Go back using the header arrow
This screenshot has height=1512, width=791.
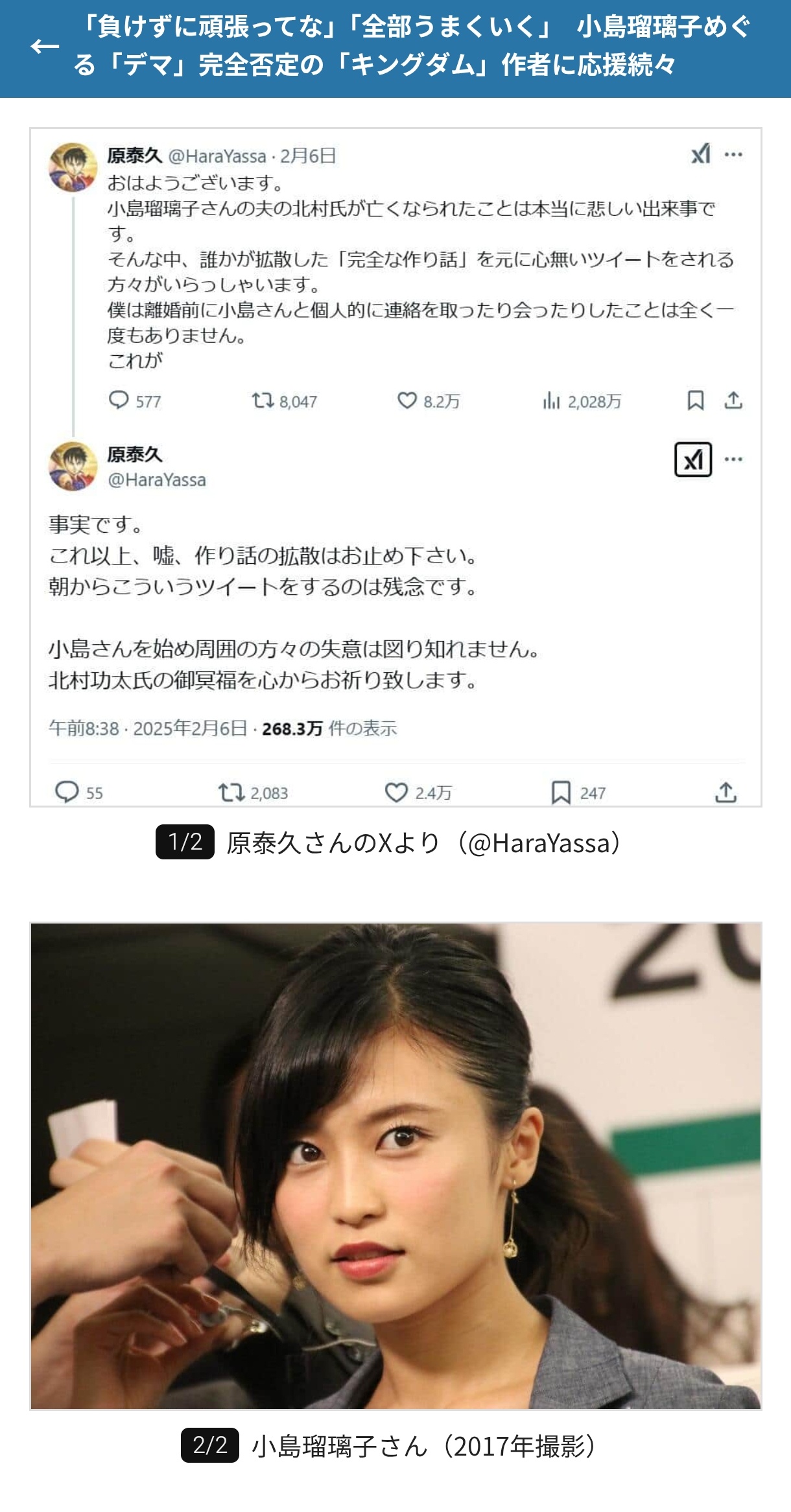(x=44, y=47)
